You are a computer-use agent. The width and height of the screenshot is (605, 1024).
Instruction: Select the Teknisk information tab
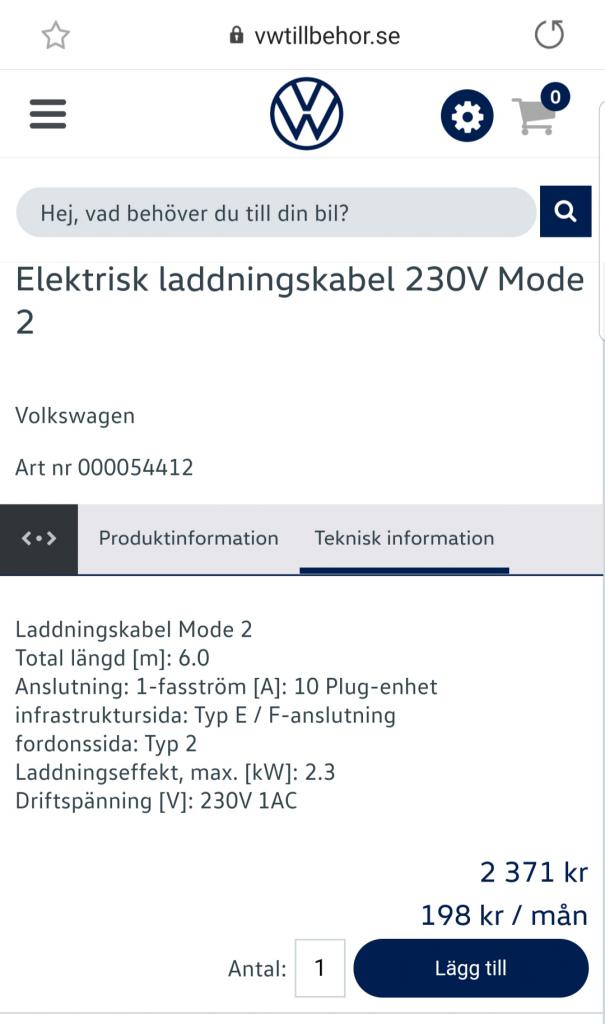[404, 538]
